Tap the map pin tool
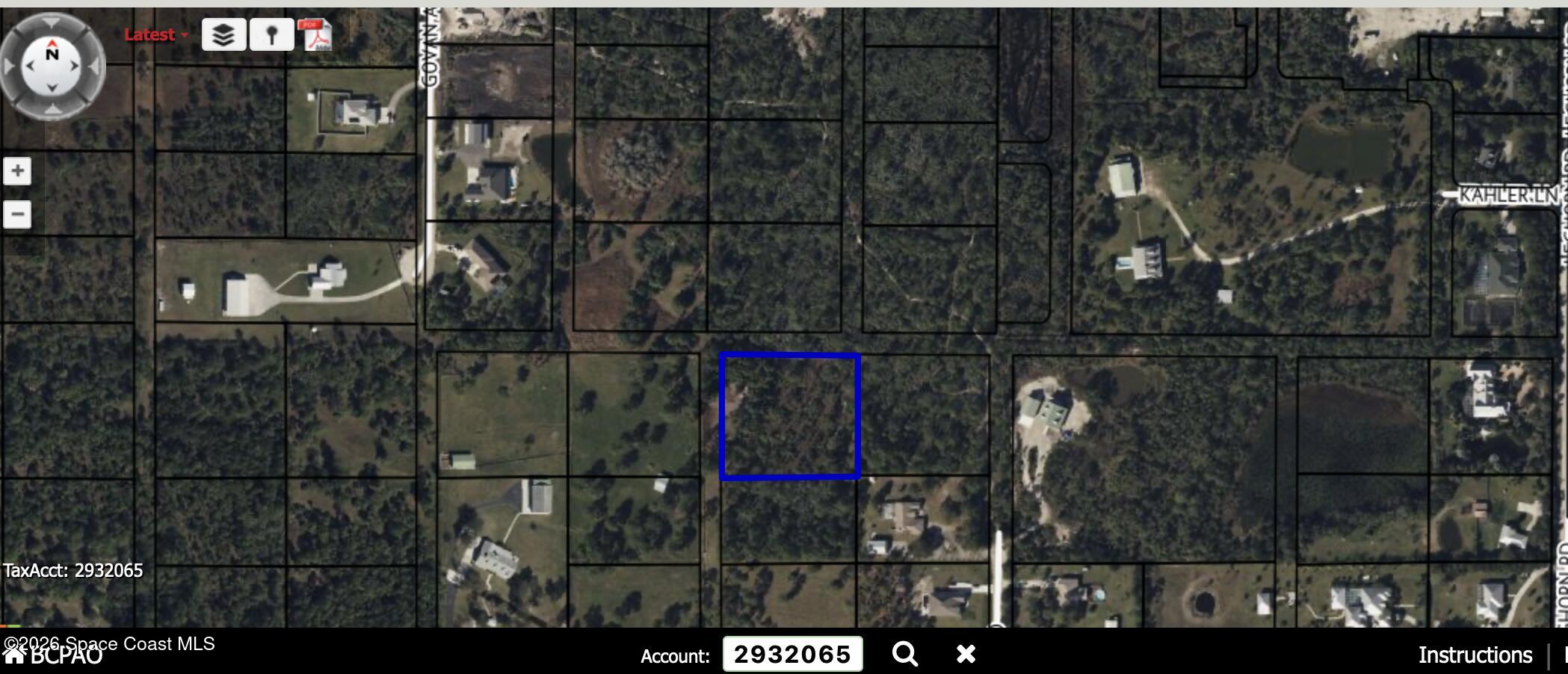The height and width of the screenshot is (674, 1568). 271,34
